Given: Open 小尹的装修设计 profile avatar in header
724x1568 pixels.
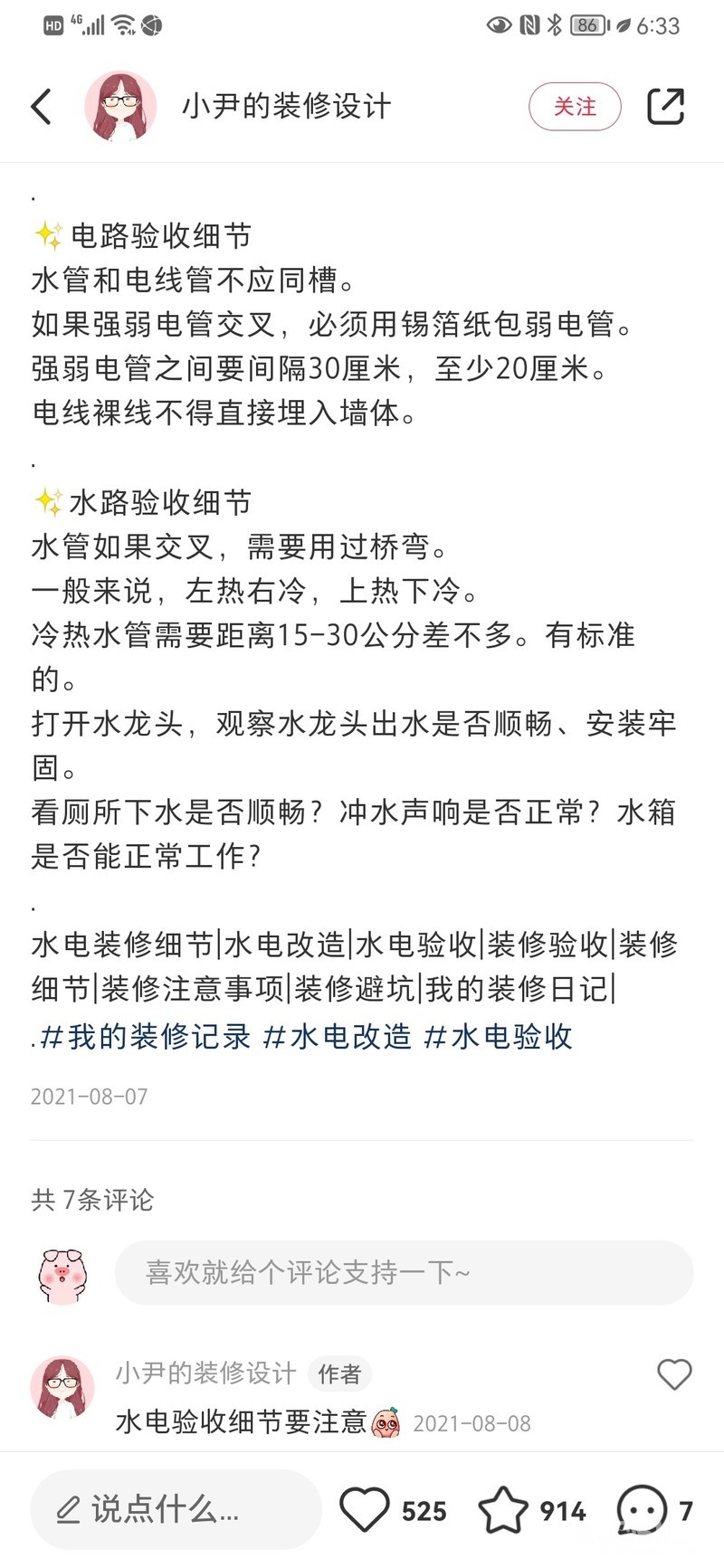Looking at the screenshot, I should pos(120,107).
